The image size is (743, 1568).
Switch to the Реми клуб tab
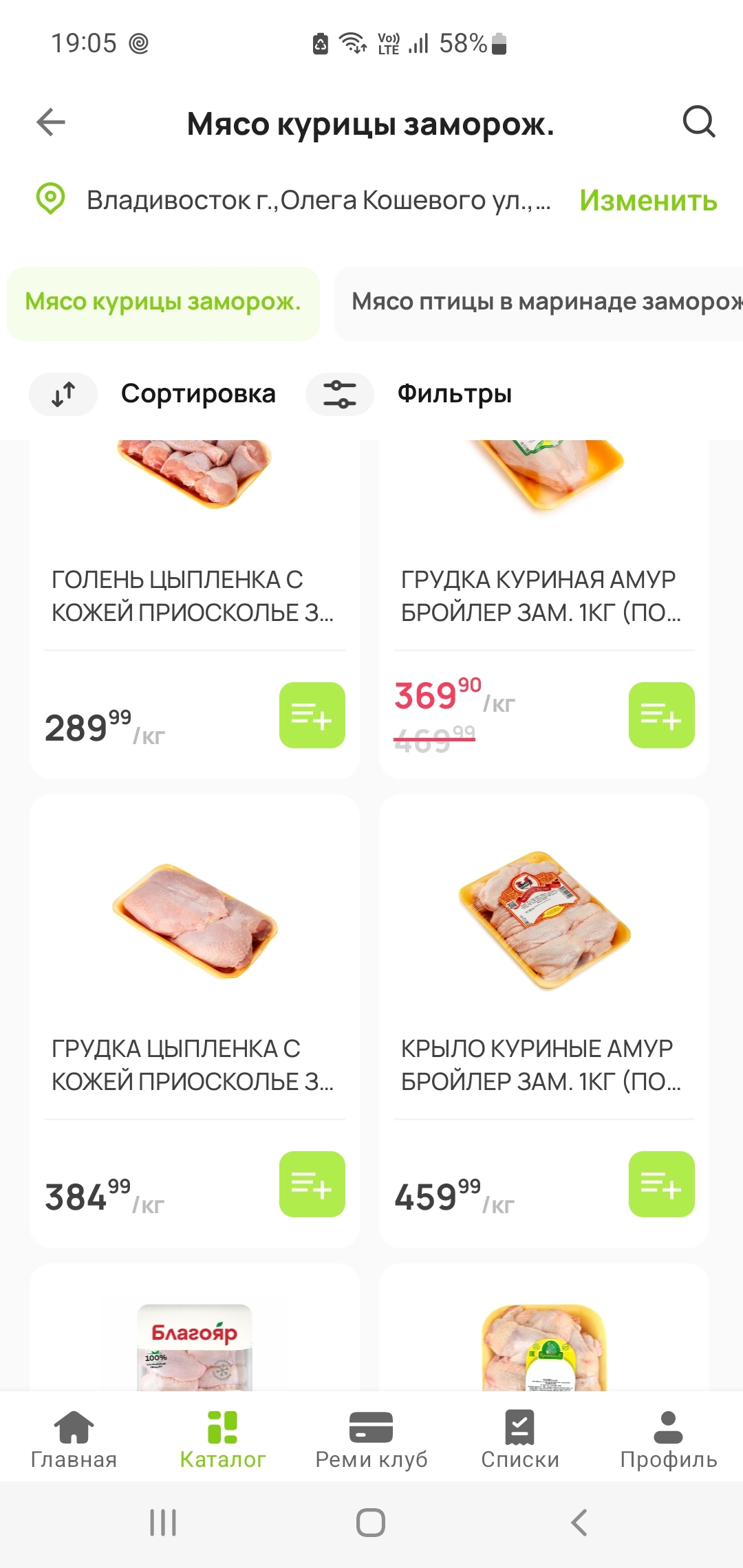point(371,1438)
